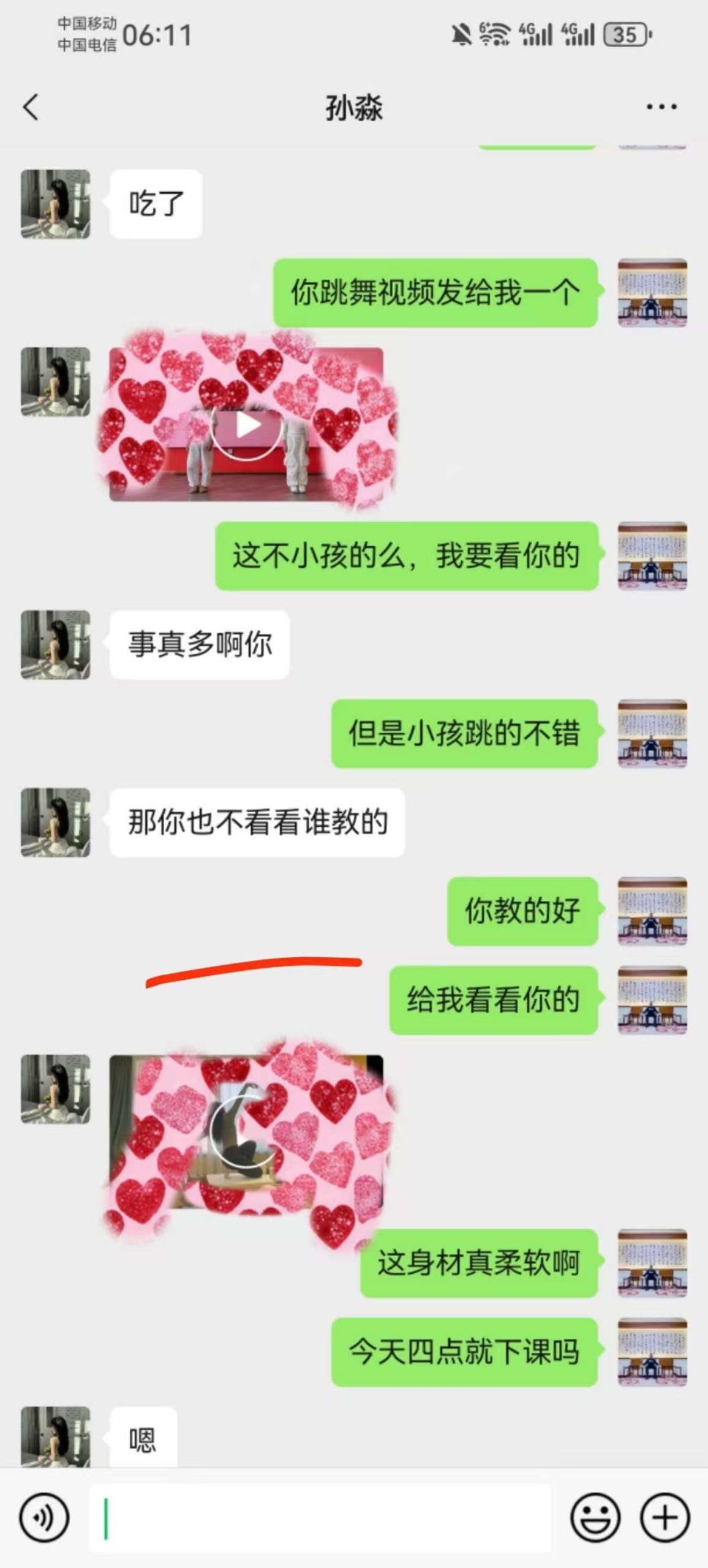
Task: Open the chat details overflow menu
Action: pos(661,107)
